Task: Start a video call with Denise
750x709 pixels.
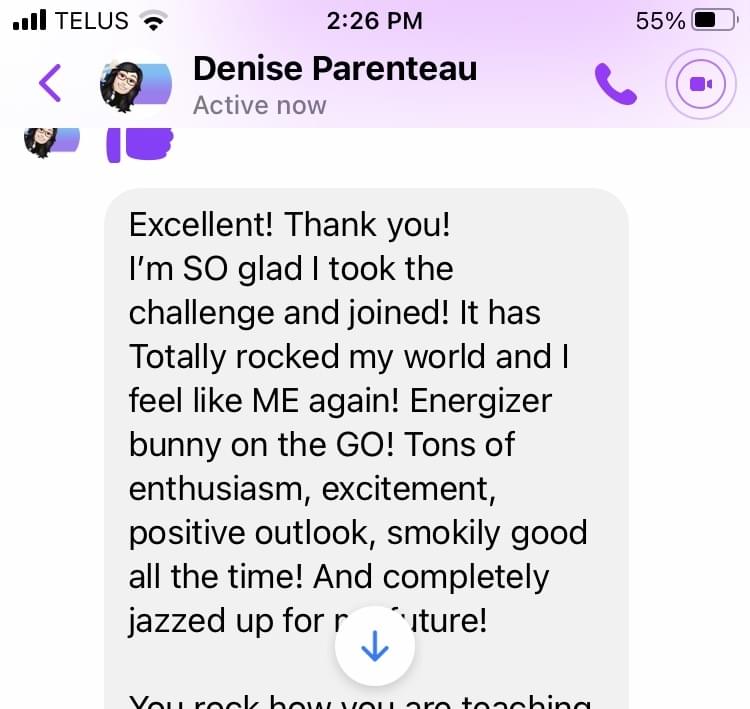Action: [701, 84]
